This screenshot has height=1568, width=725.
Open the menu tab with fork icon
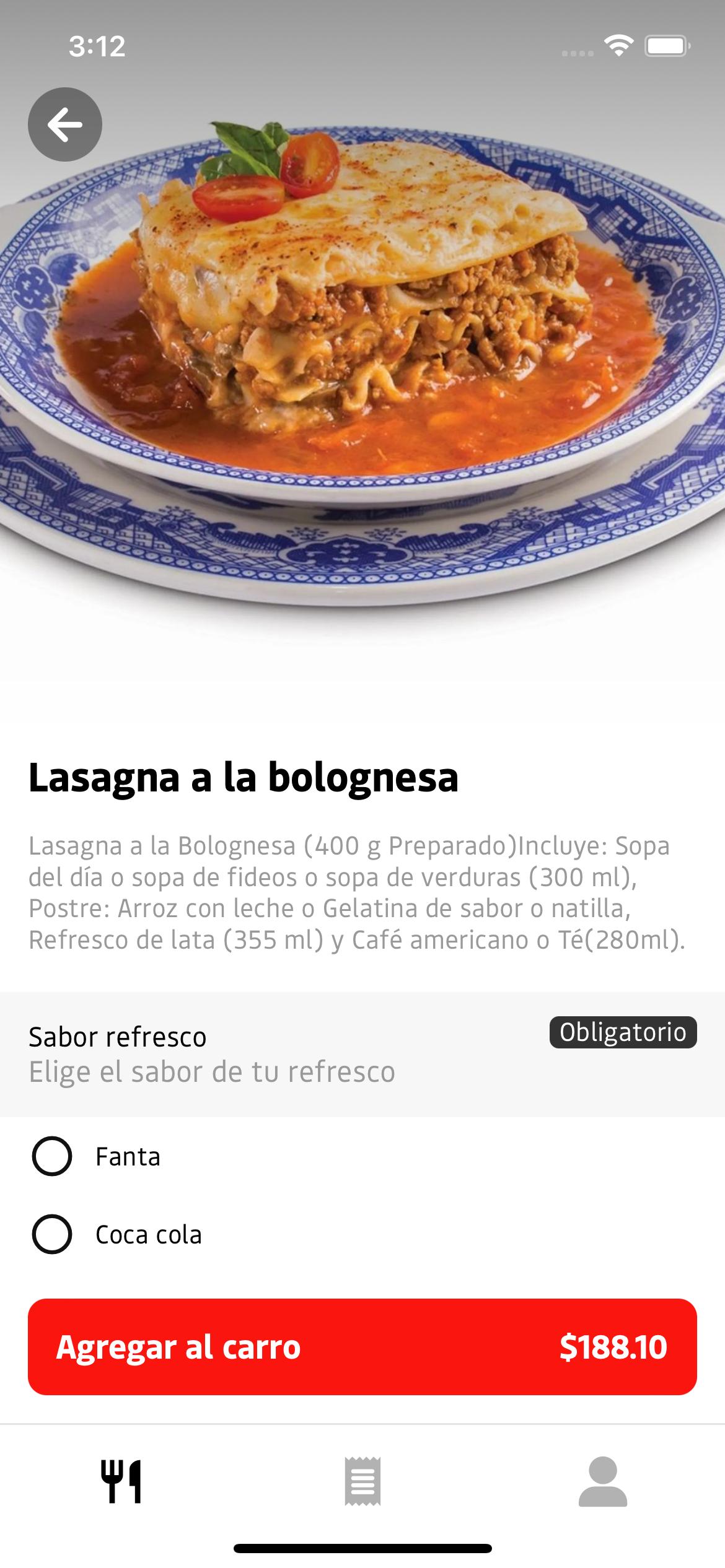click(x=121, y=1481)
